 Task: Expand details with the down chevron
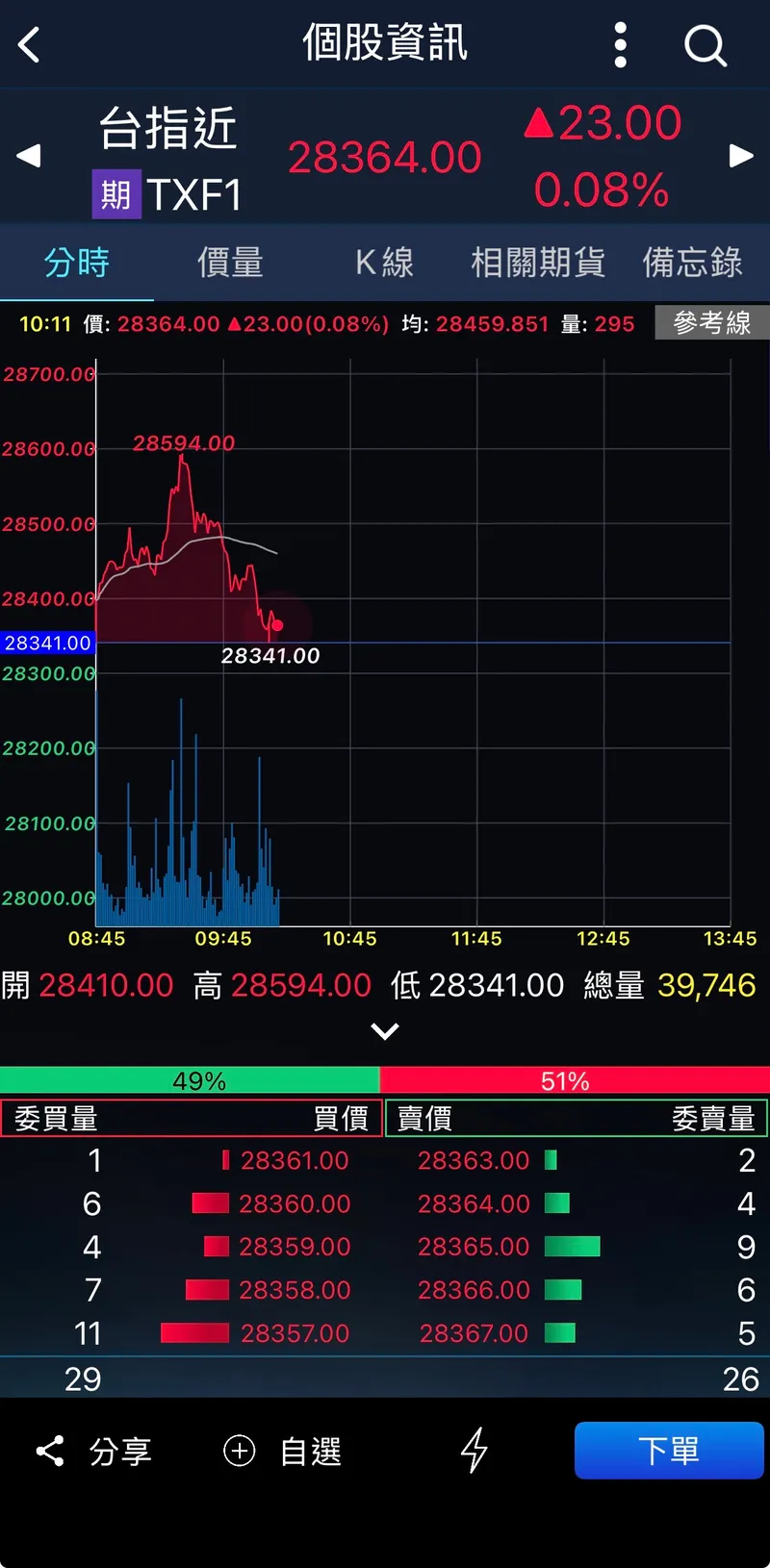tap(384, 1032)
